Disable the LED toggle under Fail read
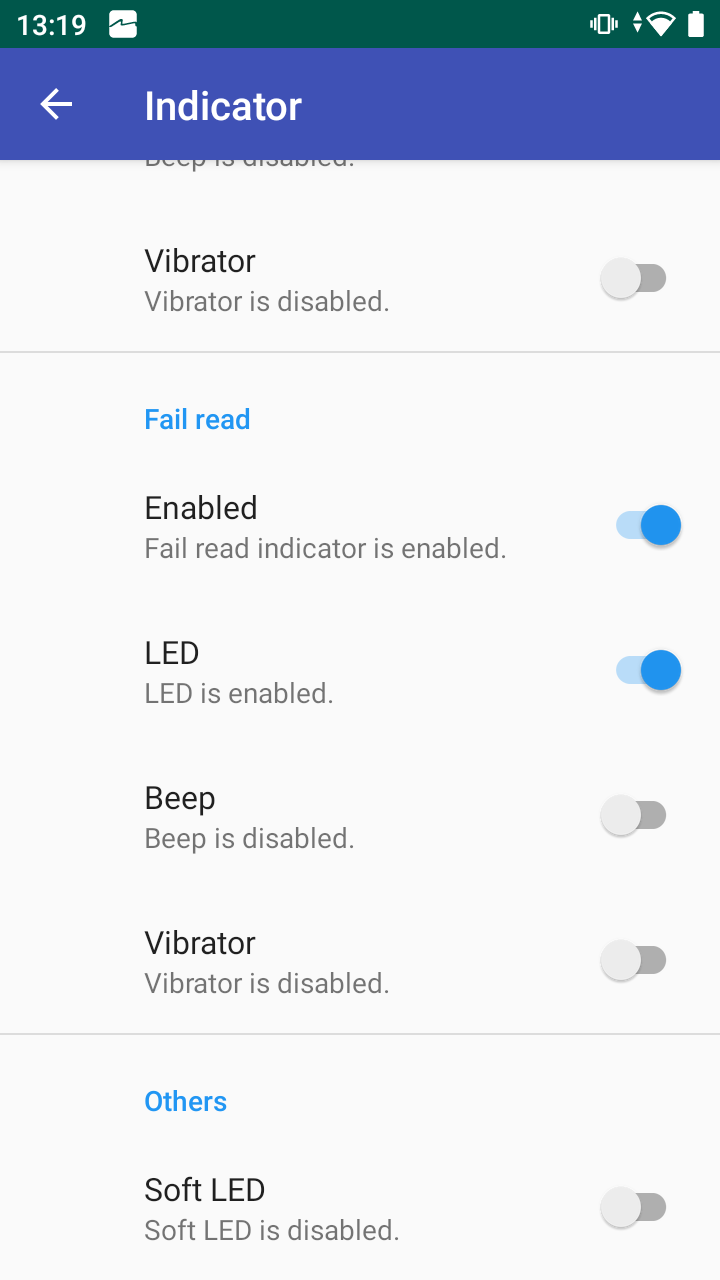Screen dimensions: 720x1280 (x=648, y=670)
